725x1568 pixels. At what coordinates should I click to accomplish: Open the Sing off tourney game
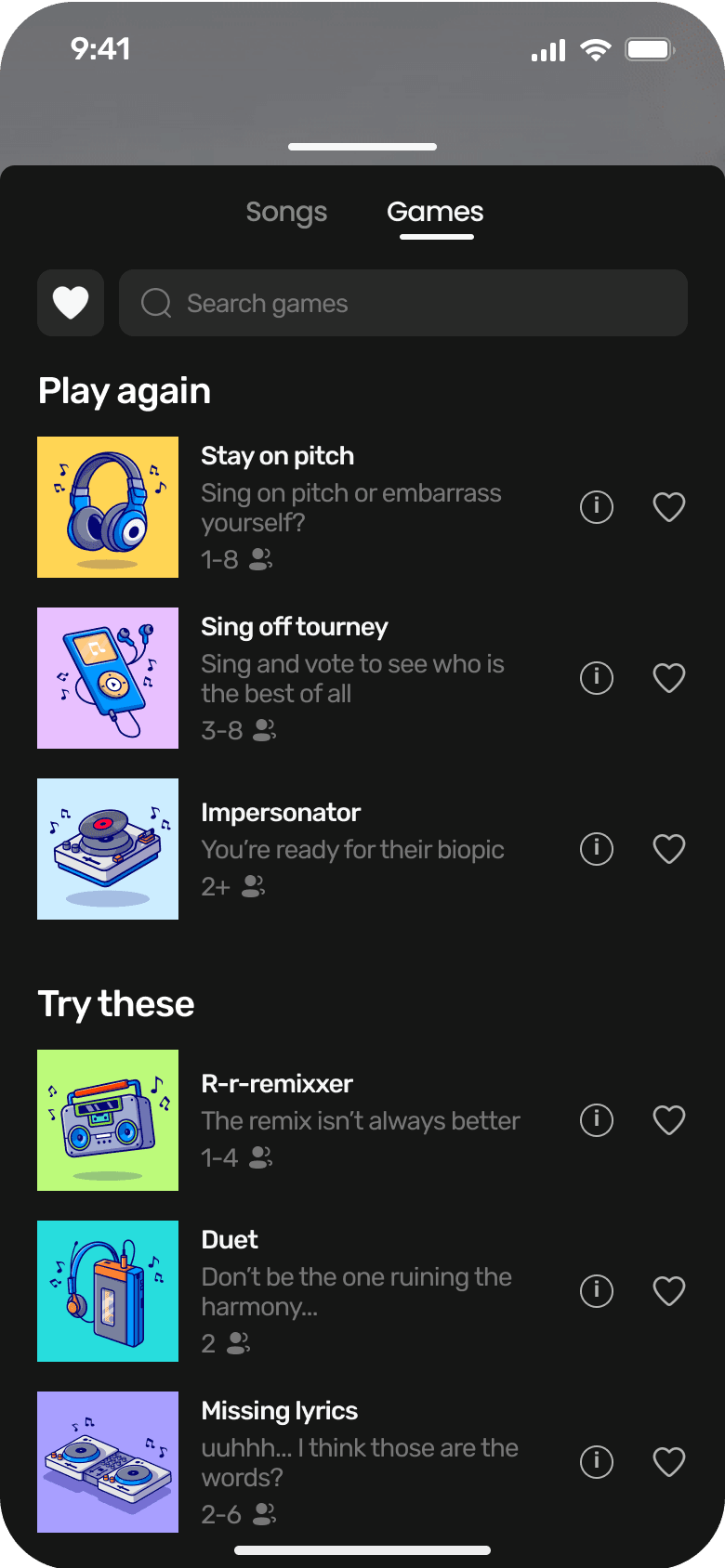(x=294, y=627)
